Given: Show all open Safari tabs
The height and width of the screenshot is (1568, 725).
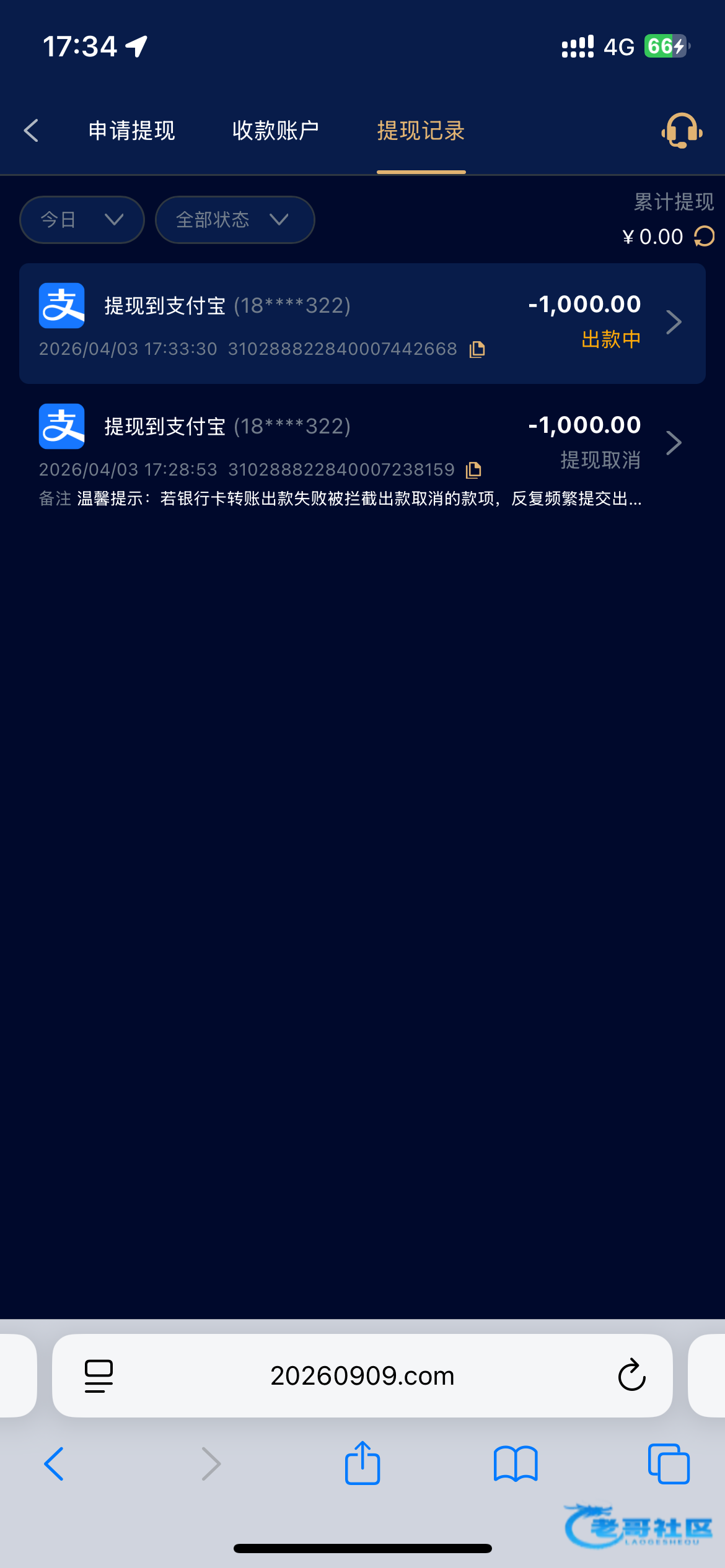Looking at the screenshot, I should (669, 1464).
